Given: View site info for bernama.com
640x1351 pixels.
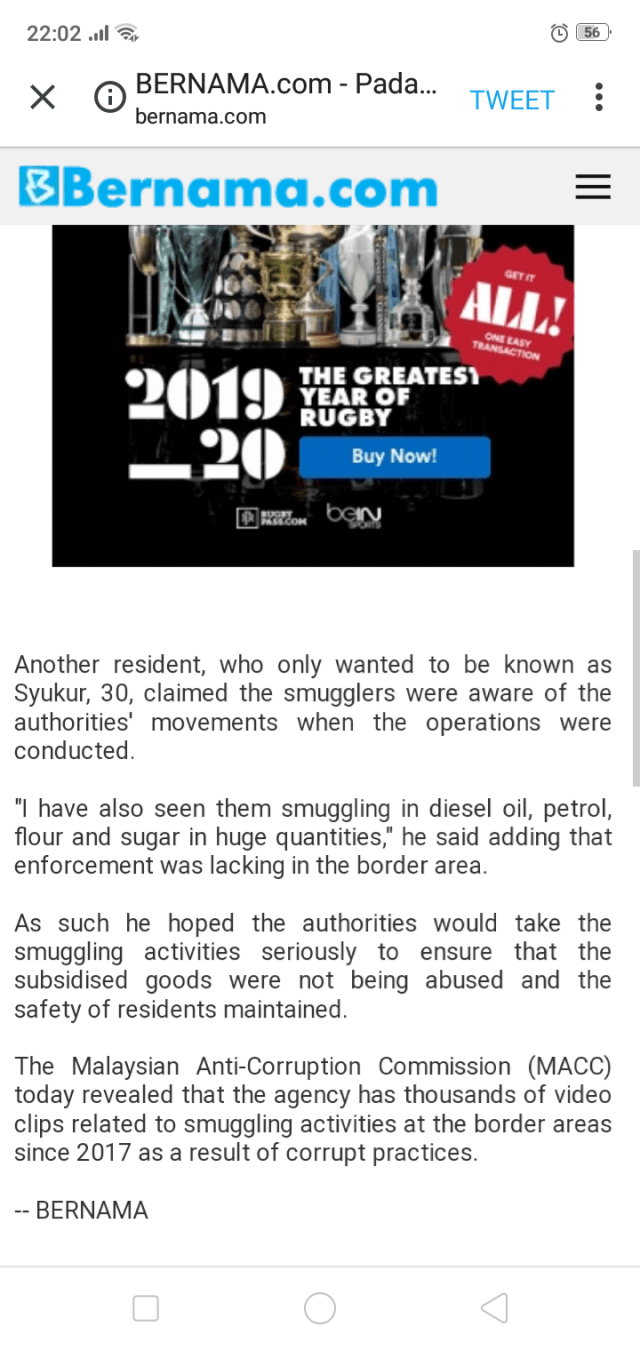Looking at the screenshot, I should (109, 97).
